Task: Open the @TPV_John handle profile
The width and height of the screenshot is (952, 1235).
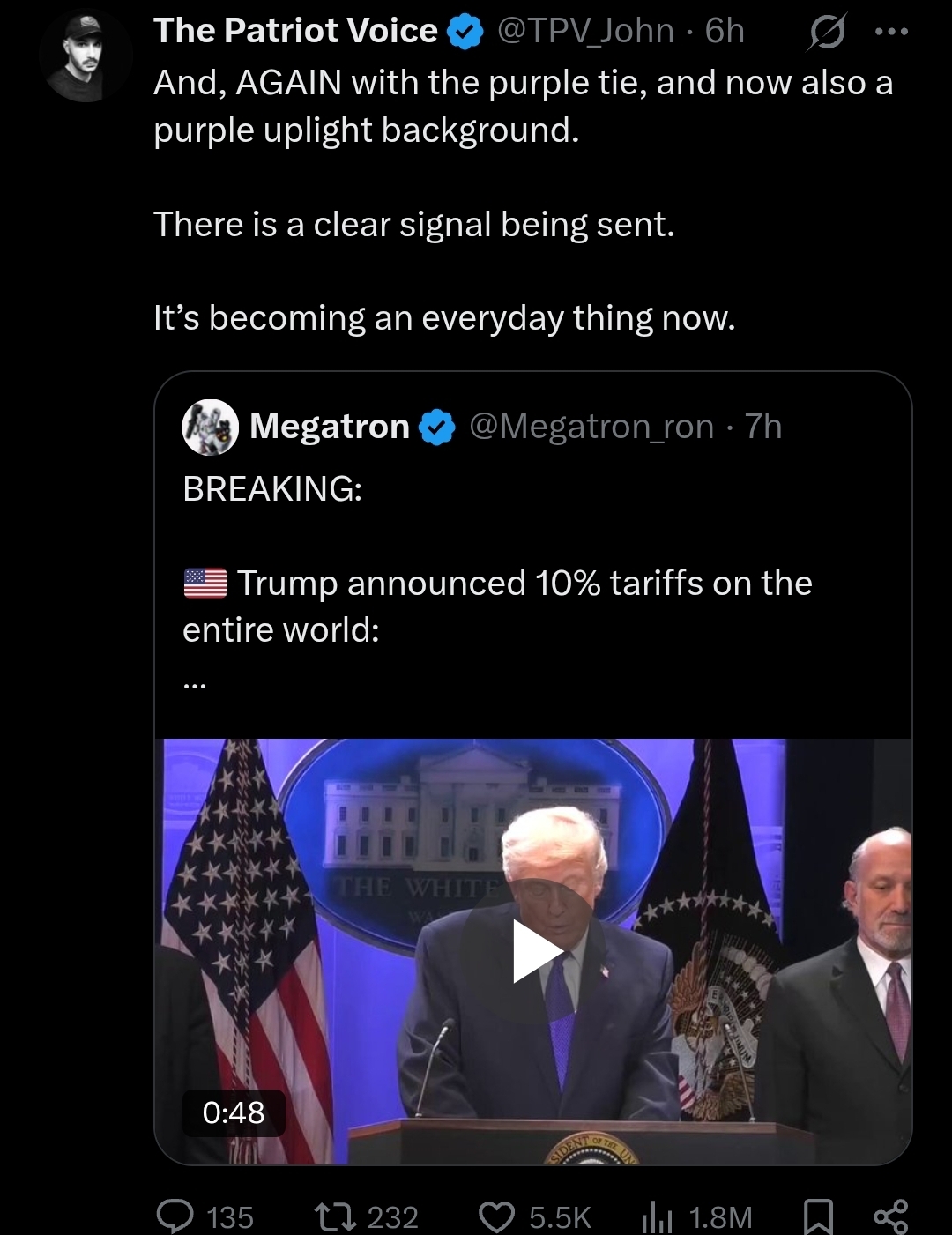Action: click(585, 32)
